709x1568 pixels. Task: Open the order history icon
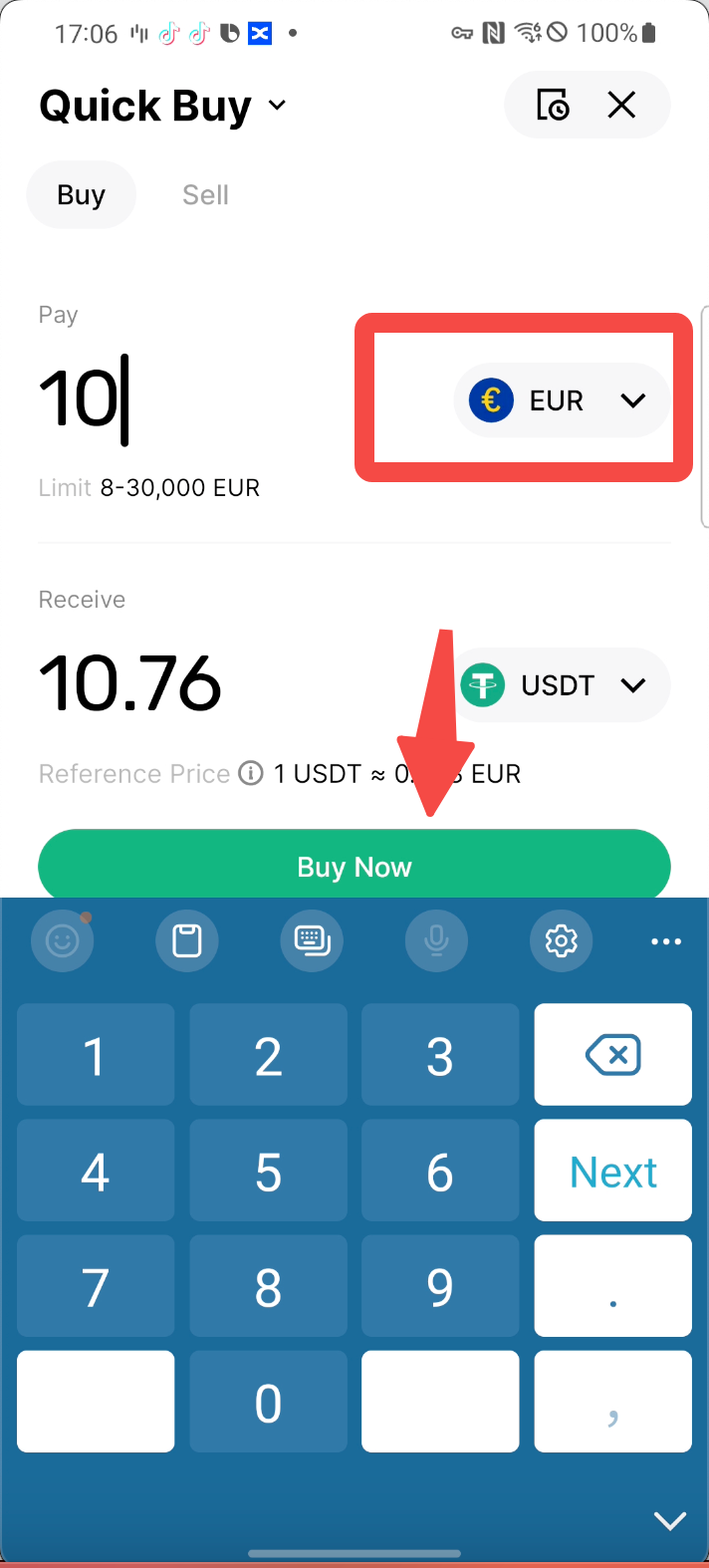point(553,105)
